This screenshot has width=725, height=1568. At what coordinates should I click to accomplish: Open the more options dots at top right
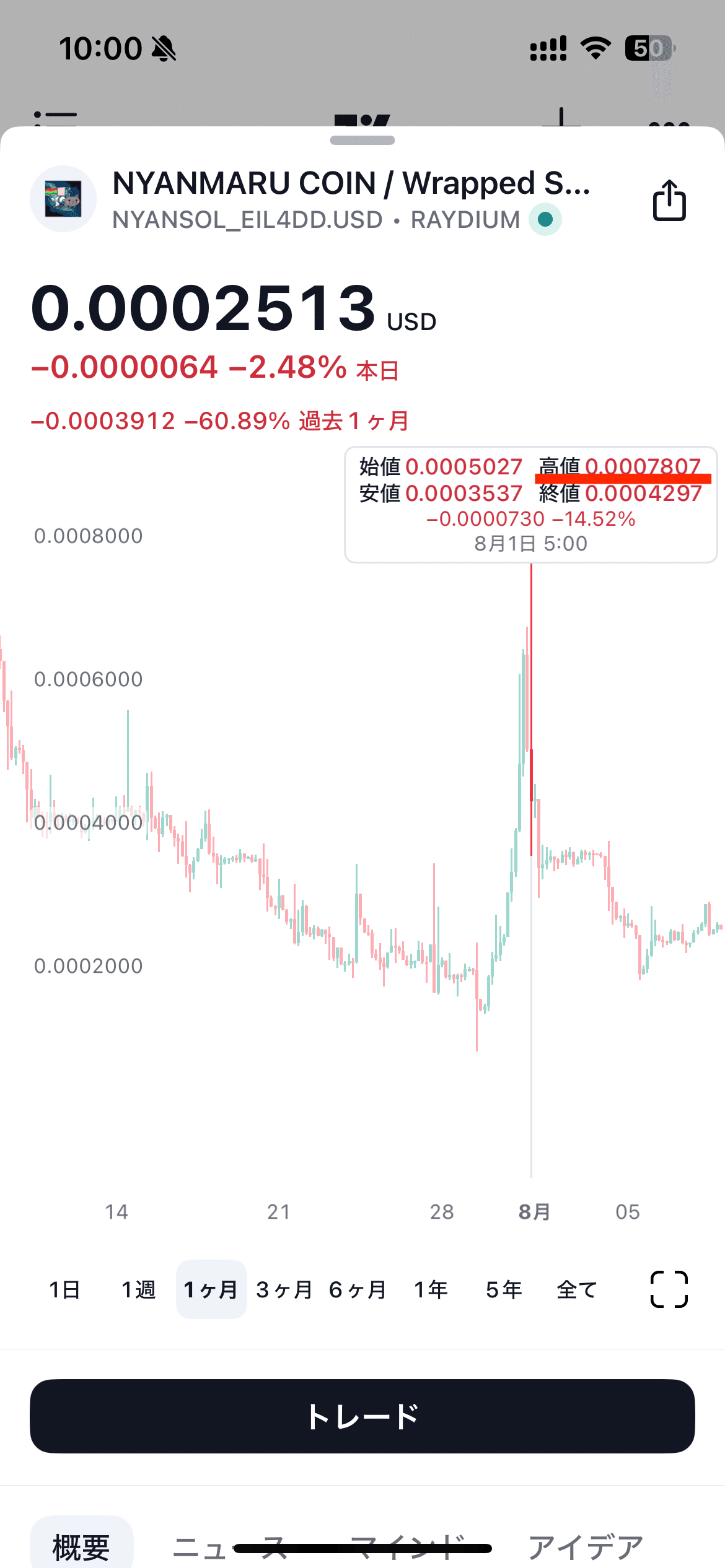point(669,123)
